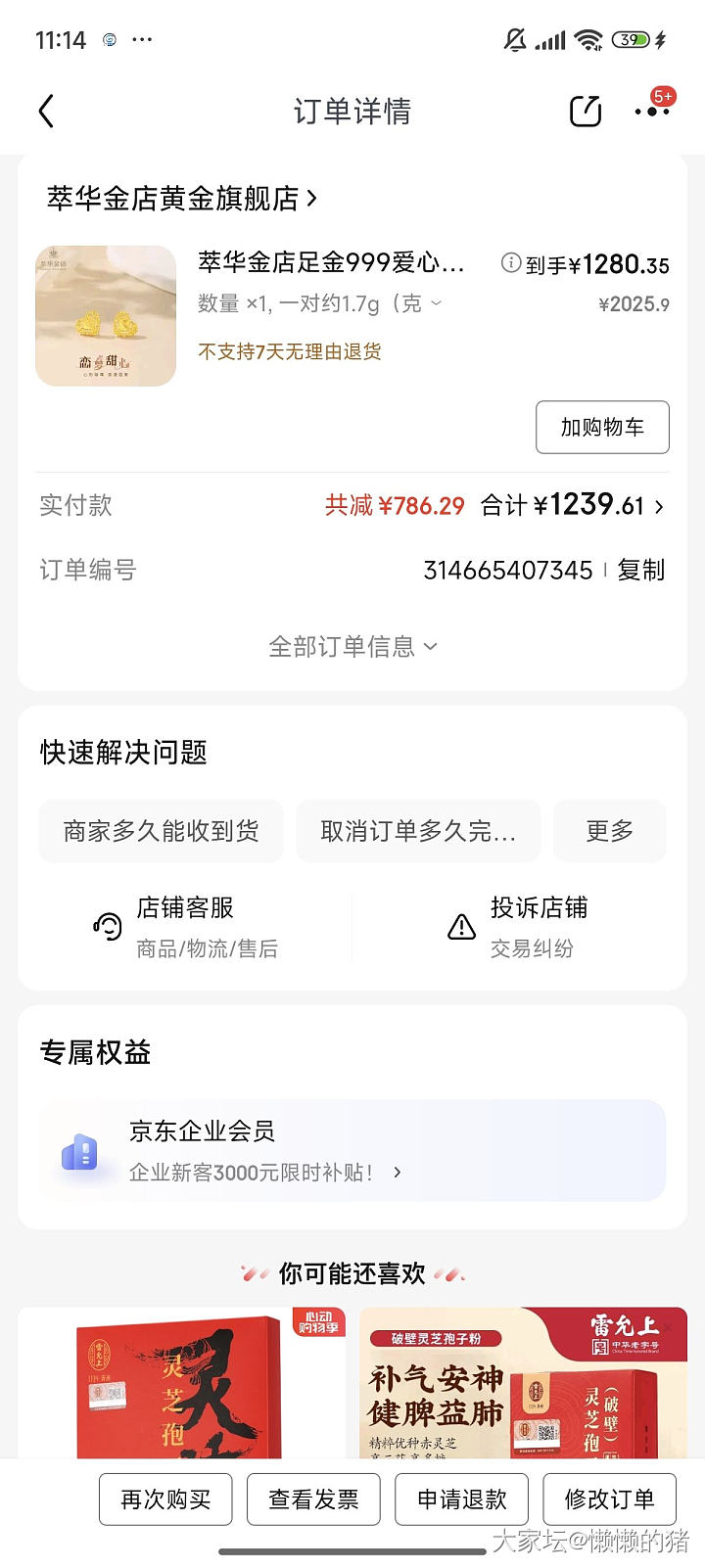Show 更多 quick questions
Viewport: 705px width, 1568px height.
click(x=609, y=831)
